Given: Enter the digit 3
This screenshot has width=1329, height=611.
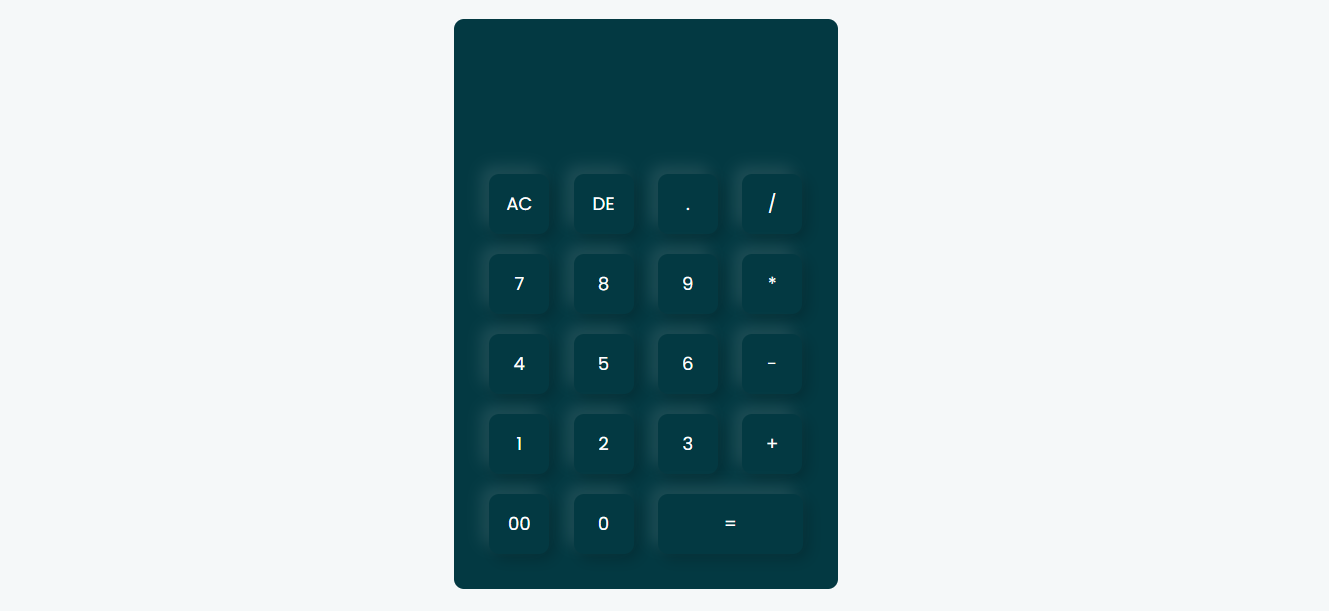Looking at the screenshot, I should (x=687, y=444).
